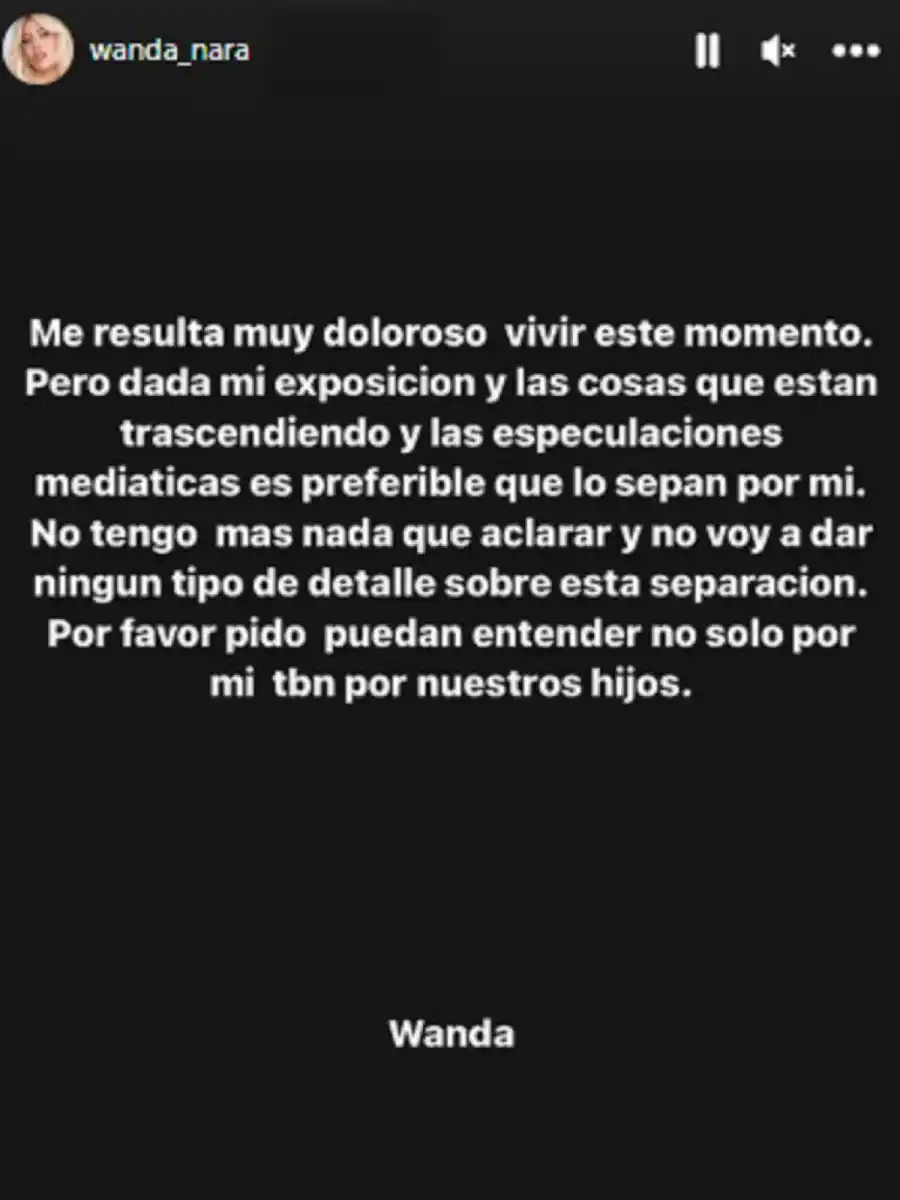This screenshot has width=900, height=1200.
Task: Visit the profile by clicking wanda_nara
Action: 170,47
